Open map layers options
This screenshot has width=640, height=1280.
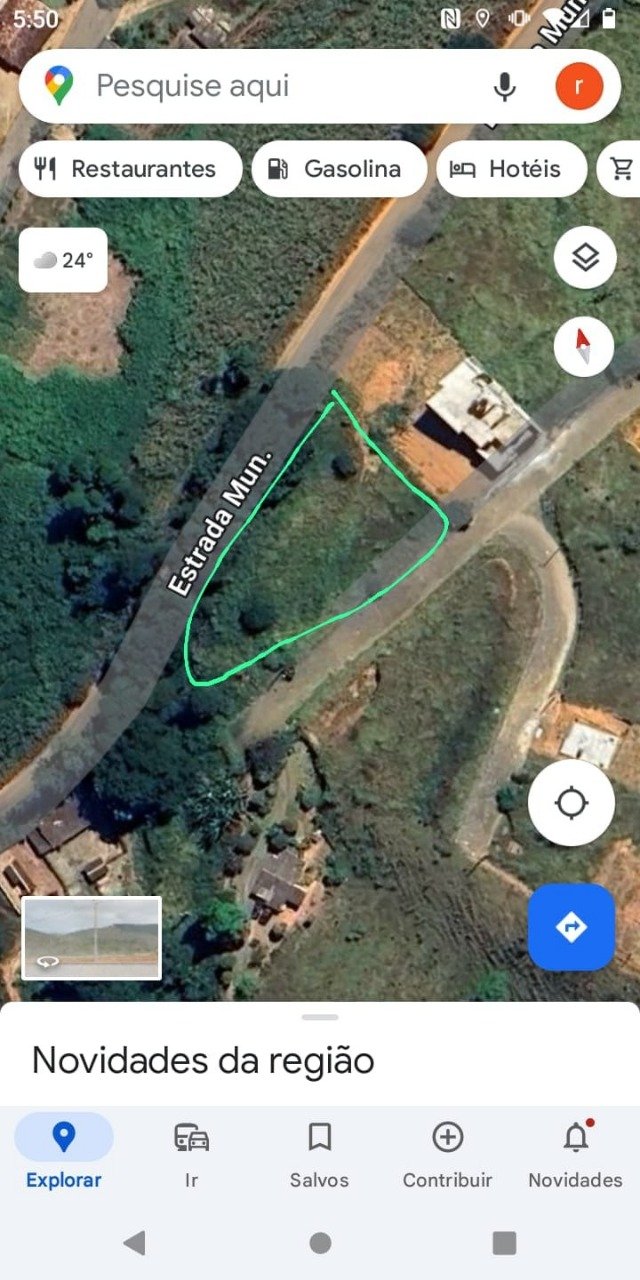coord(585,258)
